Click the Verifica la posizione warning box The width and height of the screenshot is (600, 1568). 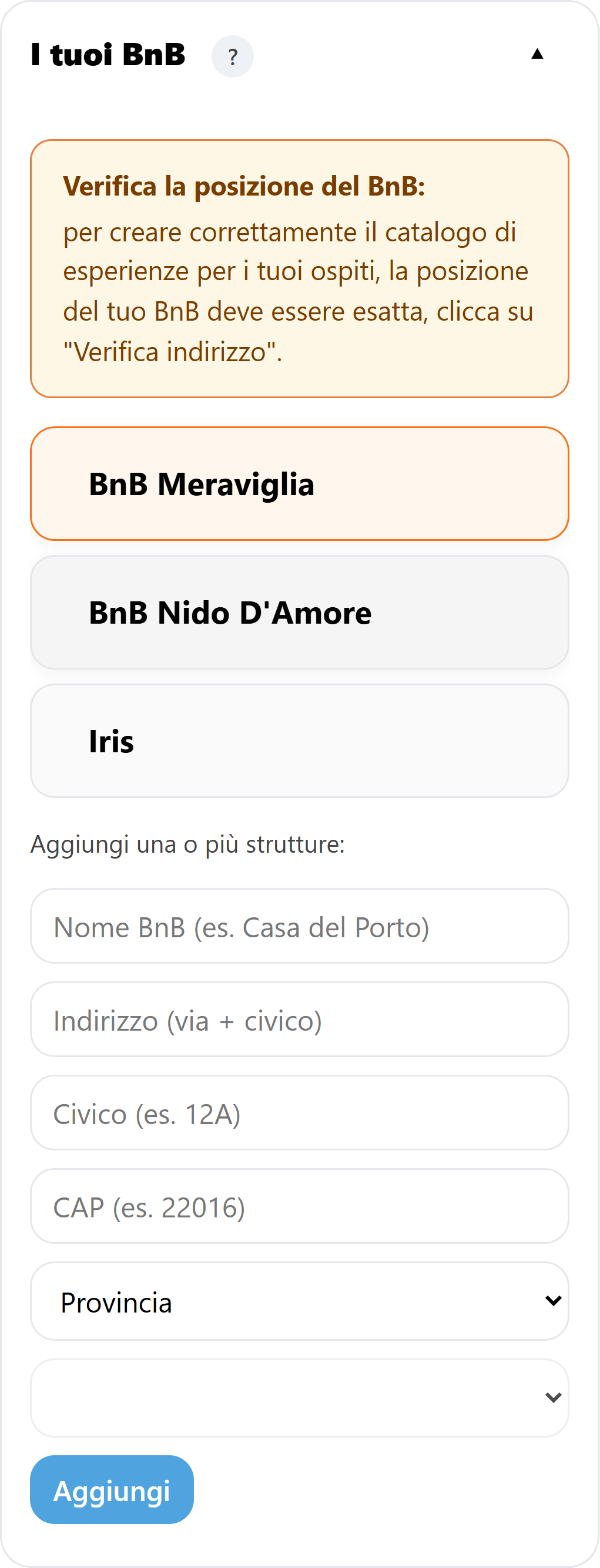[x=300, y=268]
